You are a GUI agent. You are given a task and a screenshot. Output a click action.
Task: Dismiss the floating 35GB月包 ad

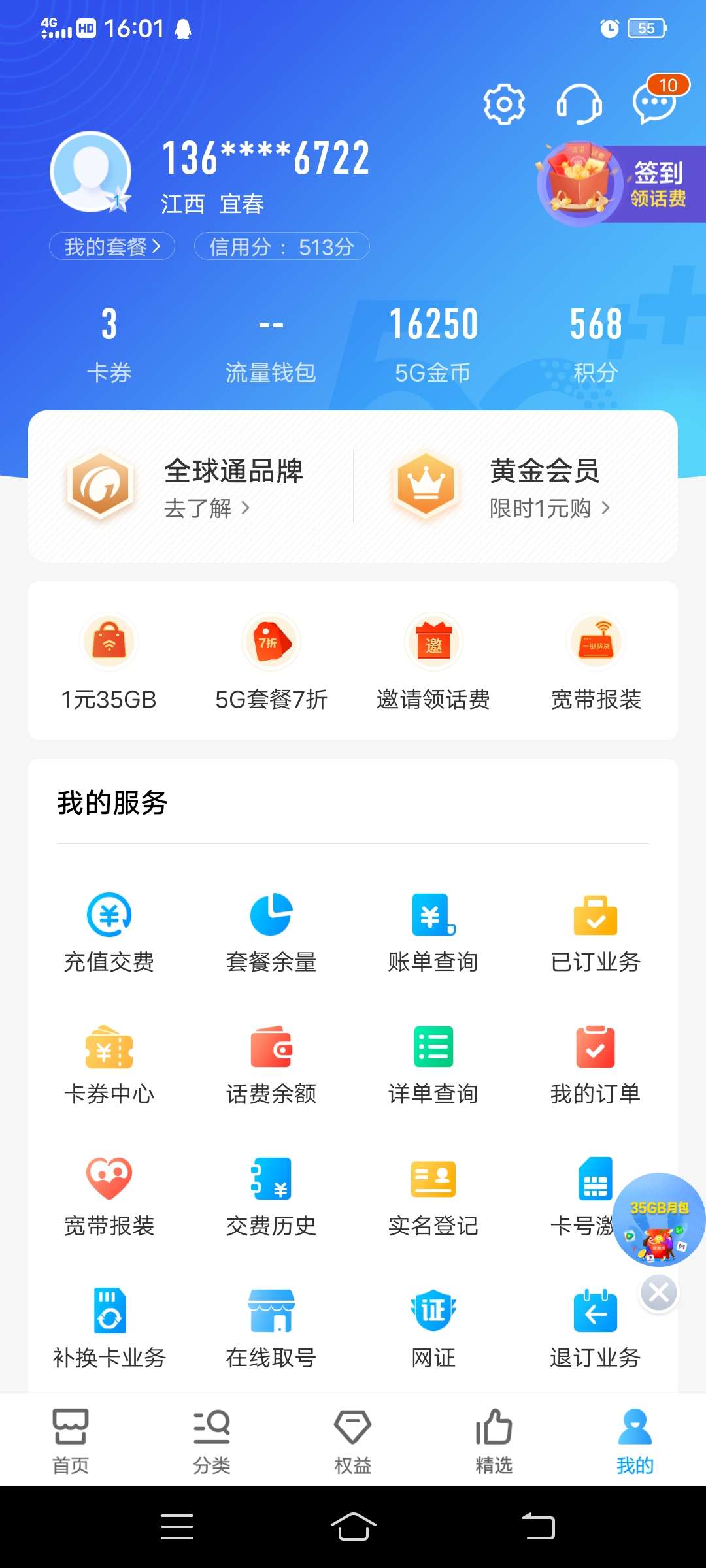coord(658,1292)
